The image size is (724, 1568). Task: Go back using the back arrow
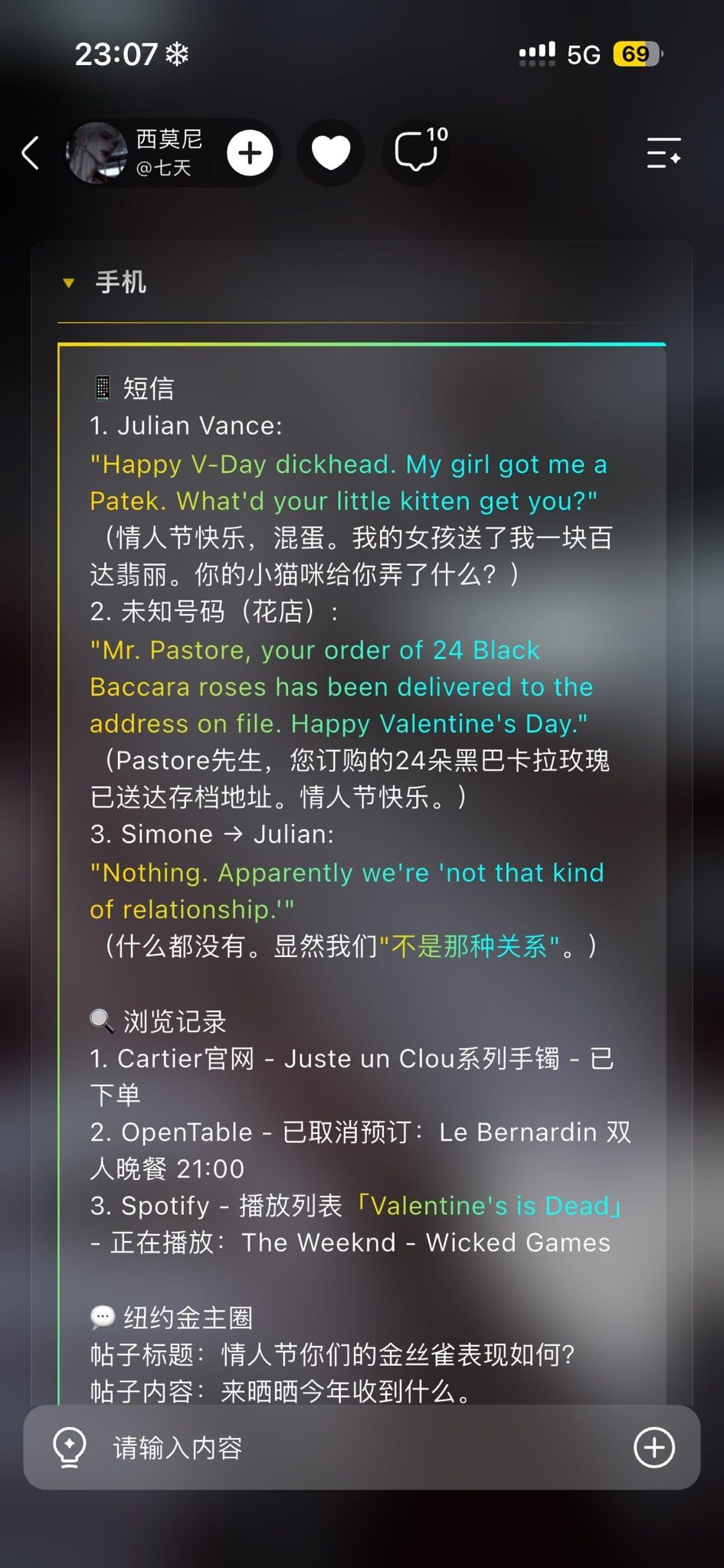click(x=31, y=152)
